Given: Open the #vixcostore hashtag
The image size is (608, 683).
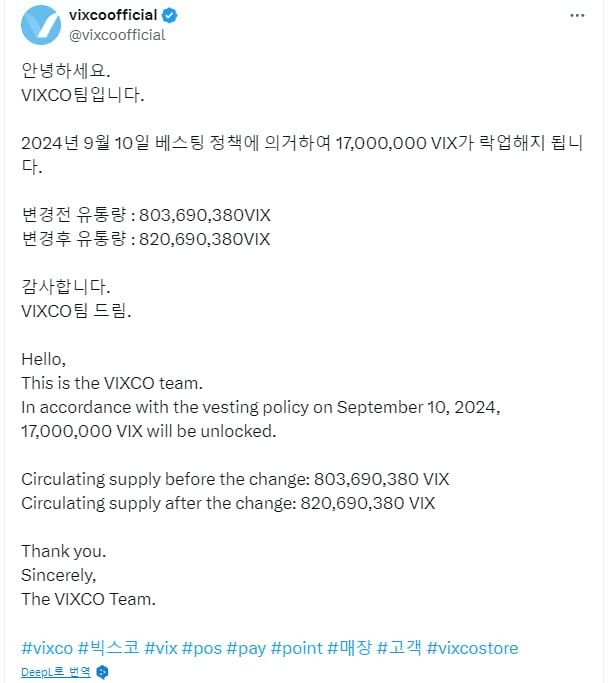Looking at the screenshot, I should pos(472,648).
